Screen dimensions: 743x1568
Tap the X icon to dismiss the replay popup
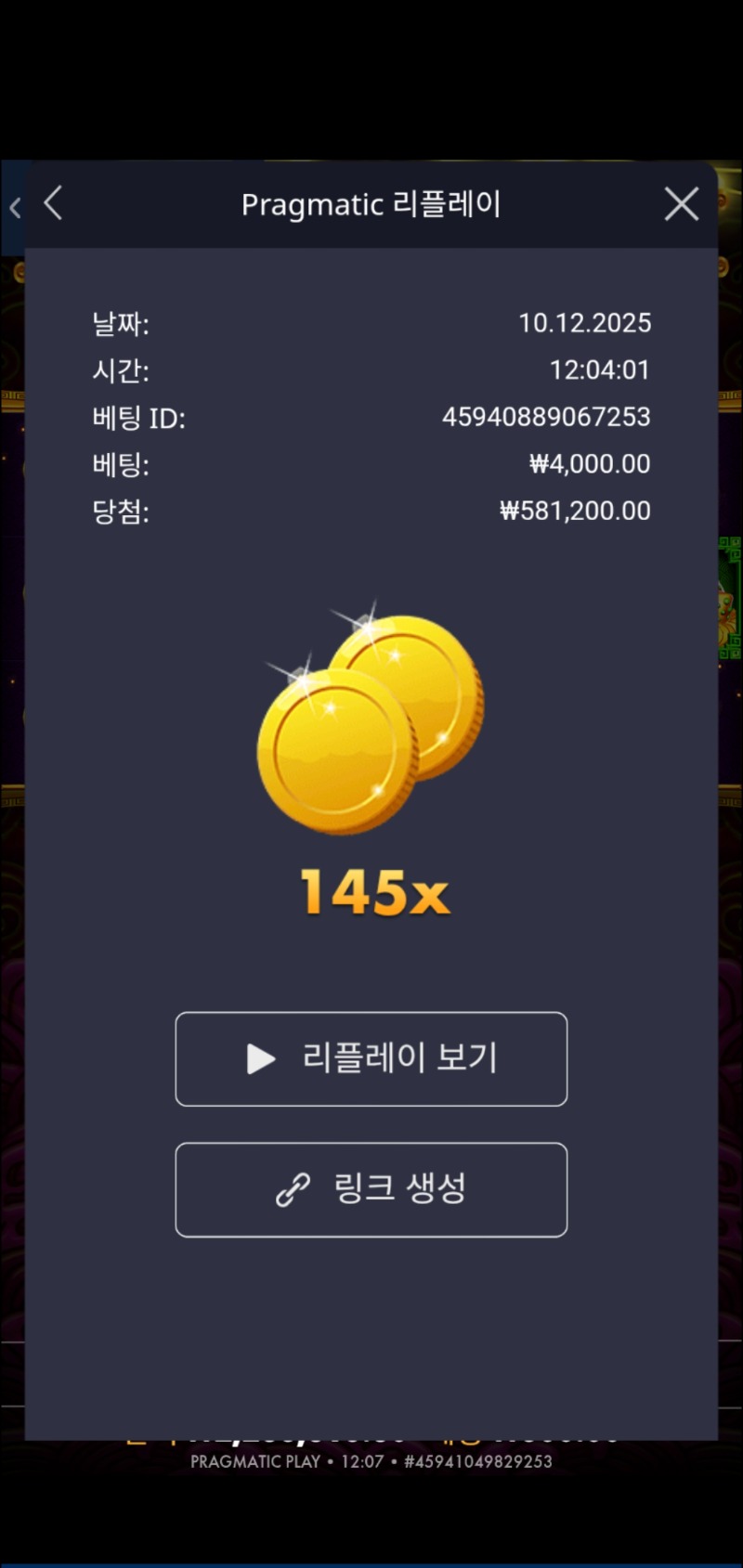[x=681, y=203]
